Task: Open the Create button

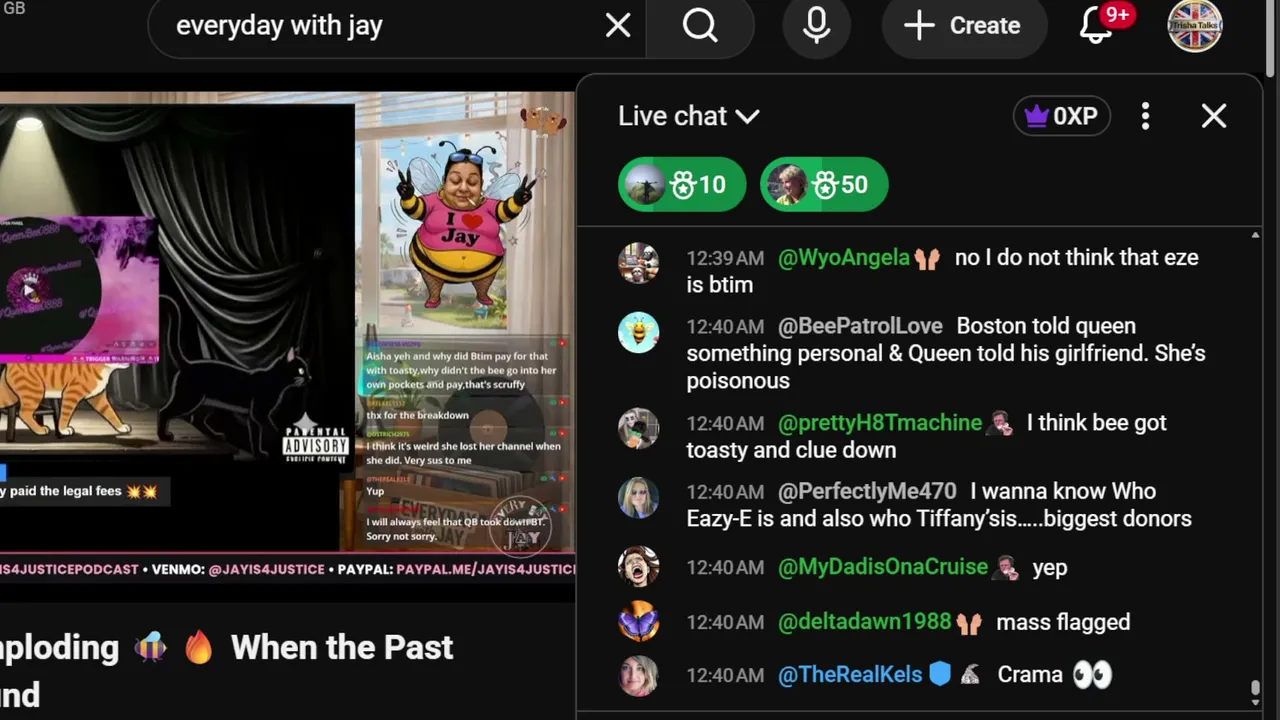Action: [x=964, y=26]
